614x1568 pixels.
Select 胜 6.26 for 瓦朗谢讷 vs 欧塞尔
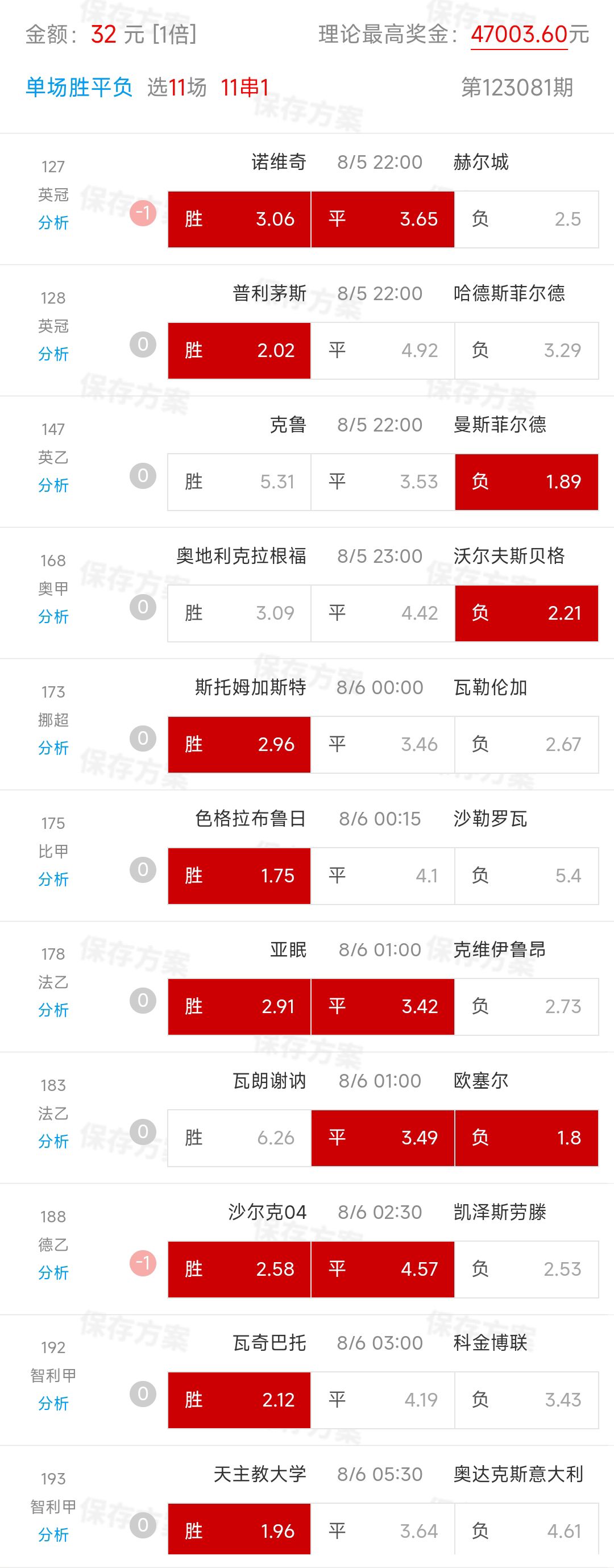point(239,1138)
